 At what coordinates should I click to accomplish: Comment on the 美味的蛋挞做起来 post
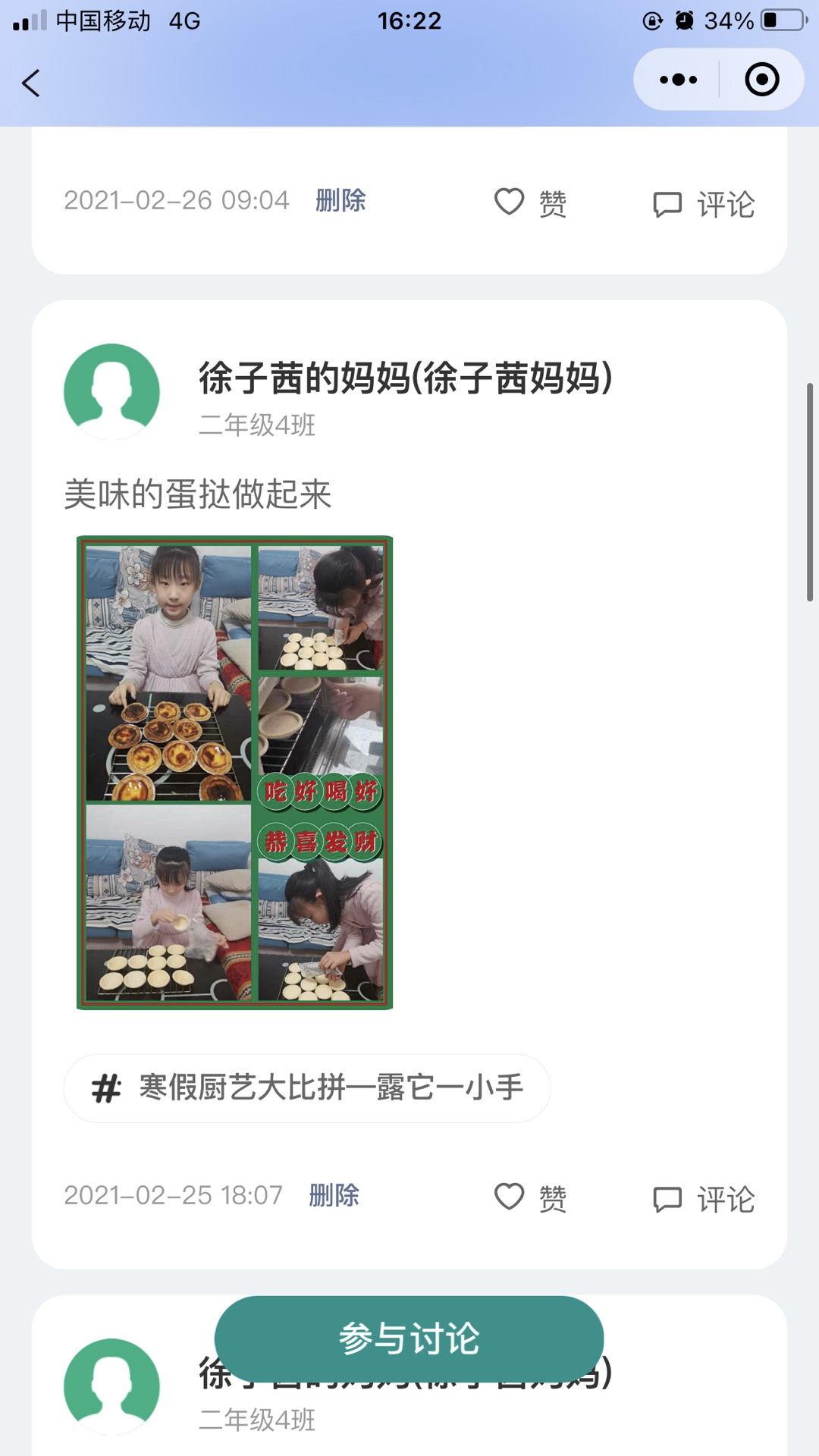(x=704, y=1199)
